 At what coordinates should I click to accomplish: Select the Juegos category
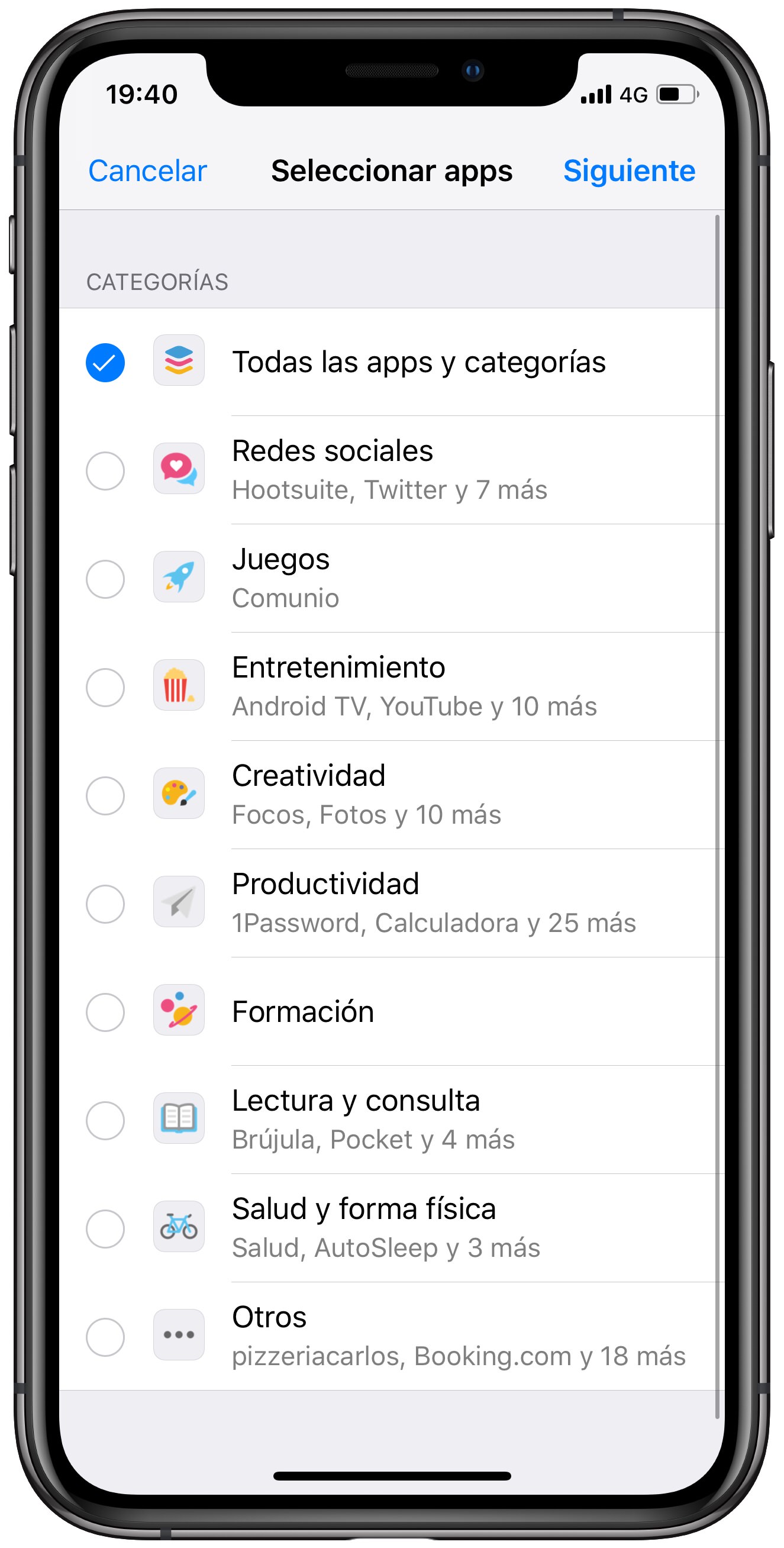pos(105,579)
